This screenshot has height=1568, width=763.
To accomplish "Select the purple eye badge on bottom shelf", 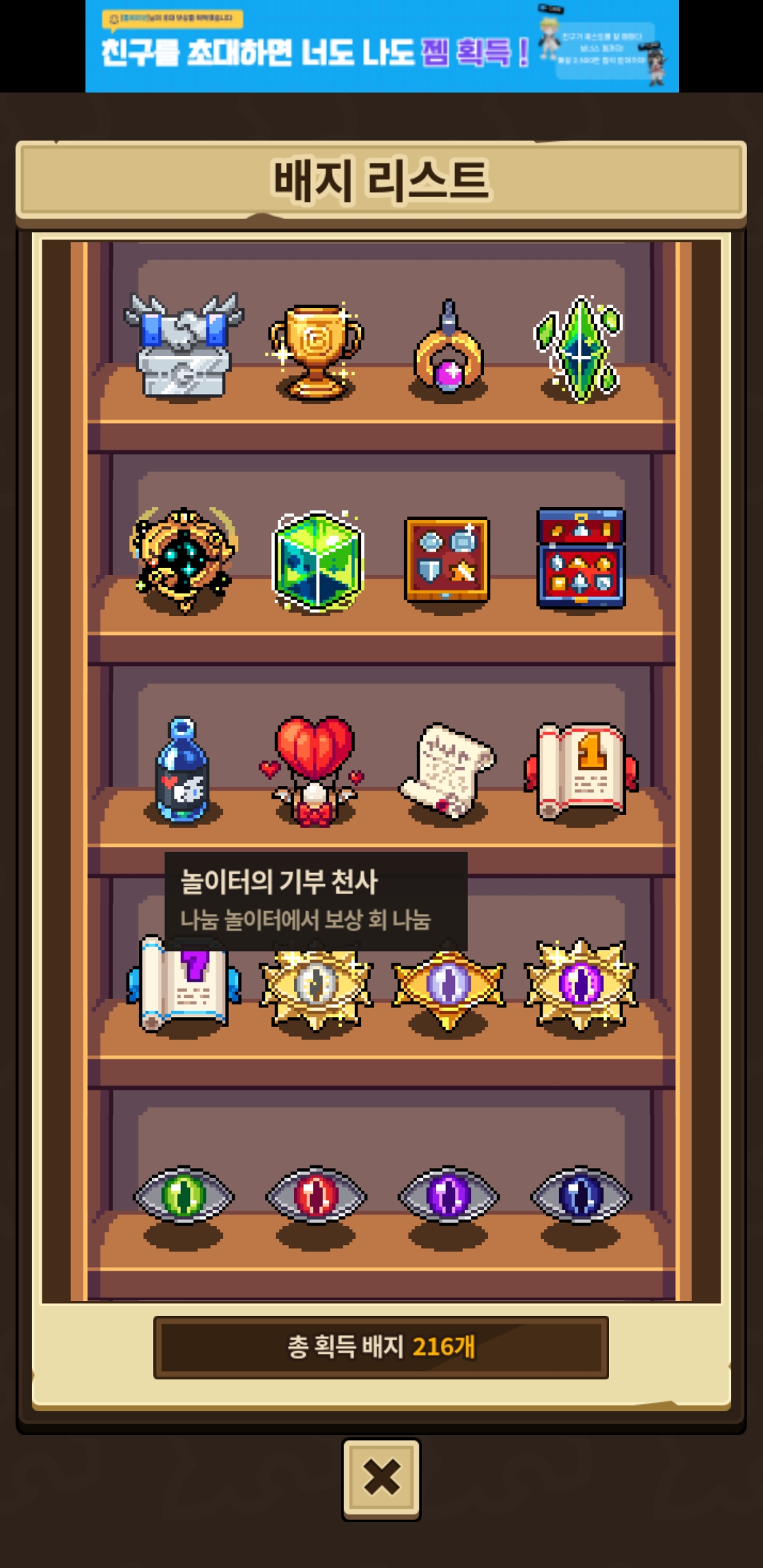I will pyautogui.click(x=448, y=1195).
